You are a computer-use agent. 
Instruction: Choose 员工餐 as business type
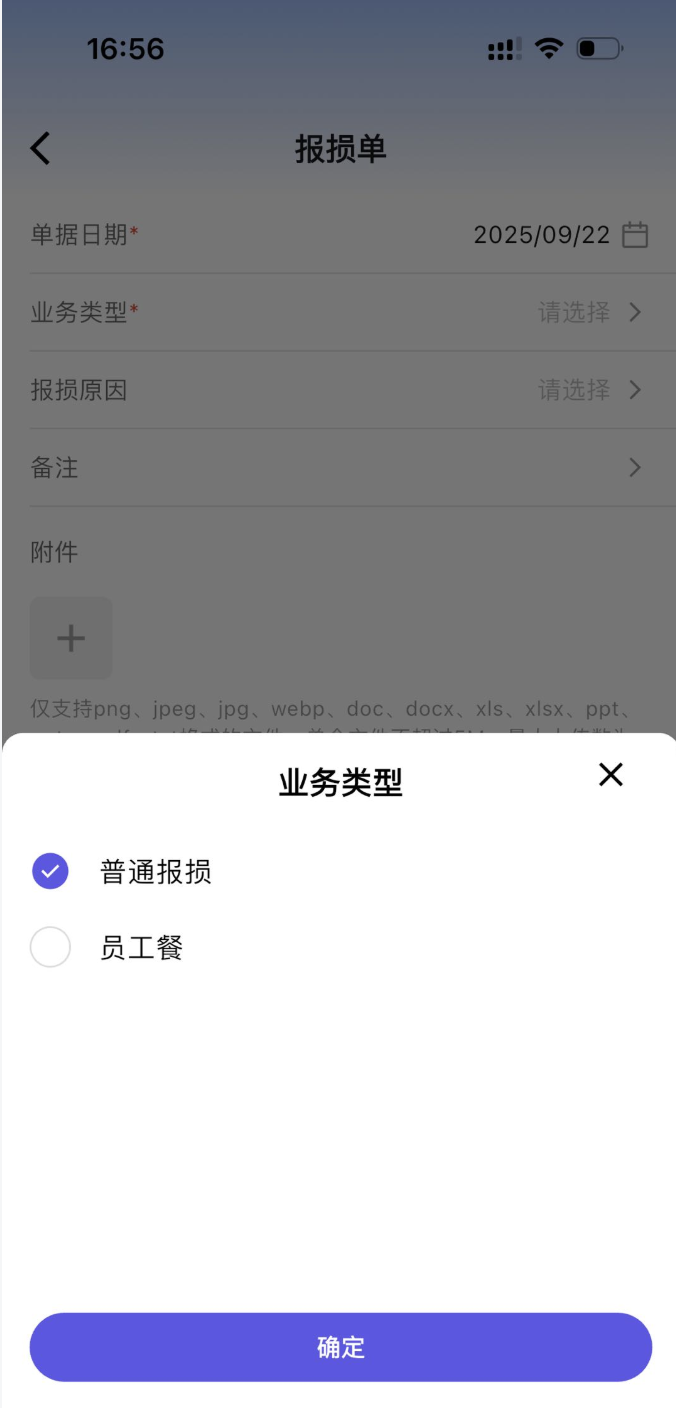(x=50, y=947)
